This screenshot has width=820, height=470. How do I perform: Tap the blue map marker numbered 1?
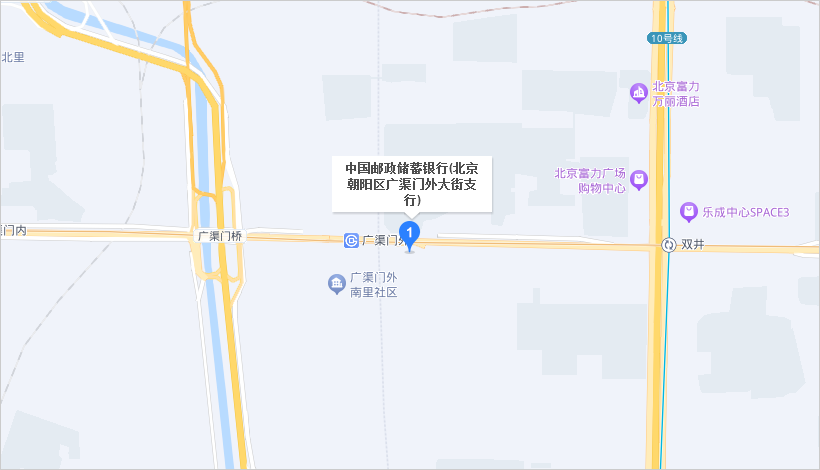[x=410, y=232]
